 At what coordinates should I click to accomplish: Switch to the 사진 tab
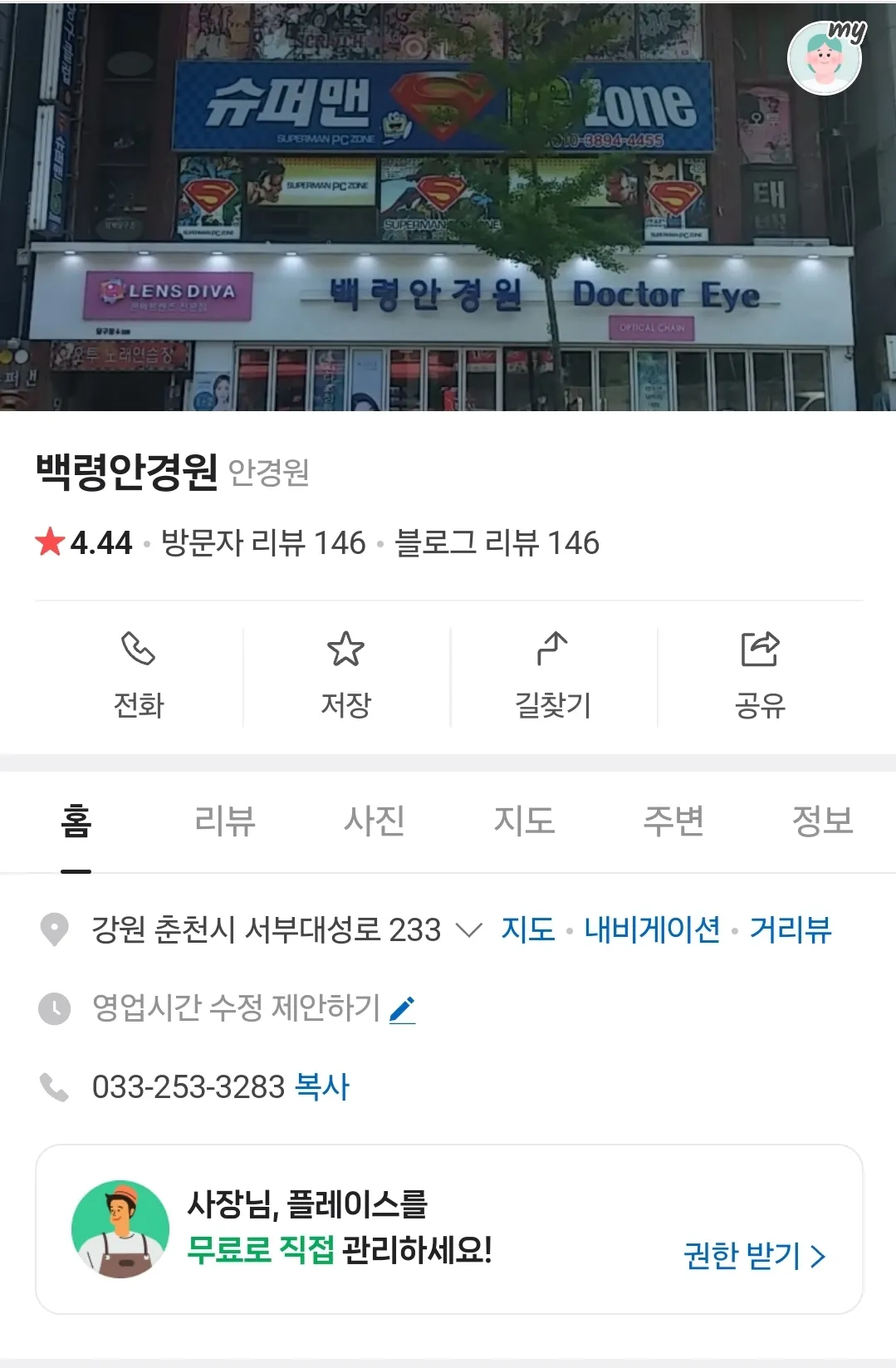(375, 821)
